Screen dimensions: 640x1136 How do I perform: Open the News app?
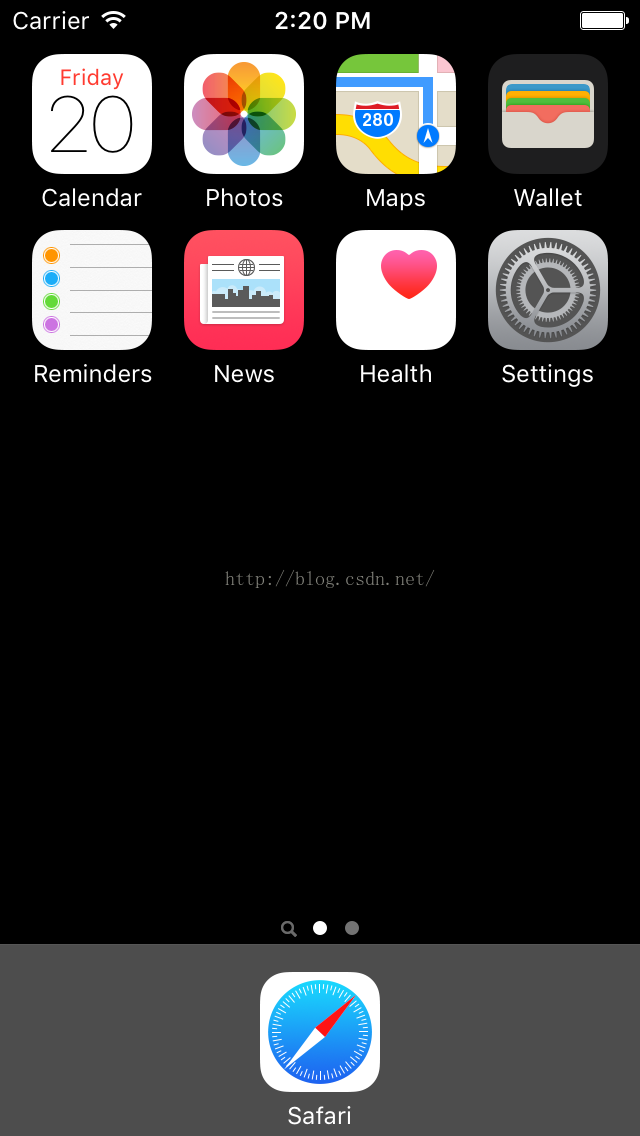244,290
